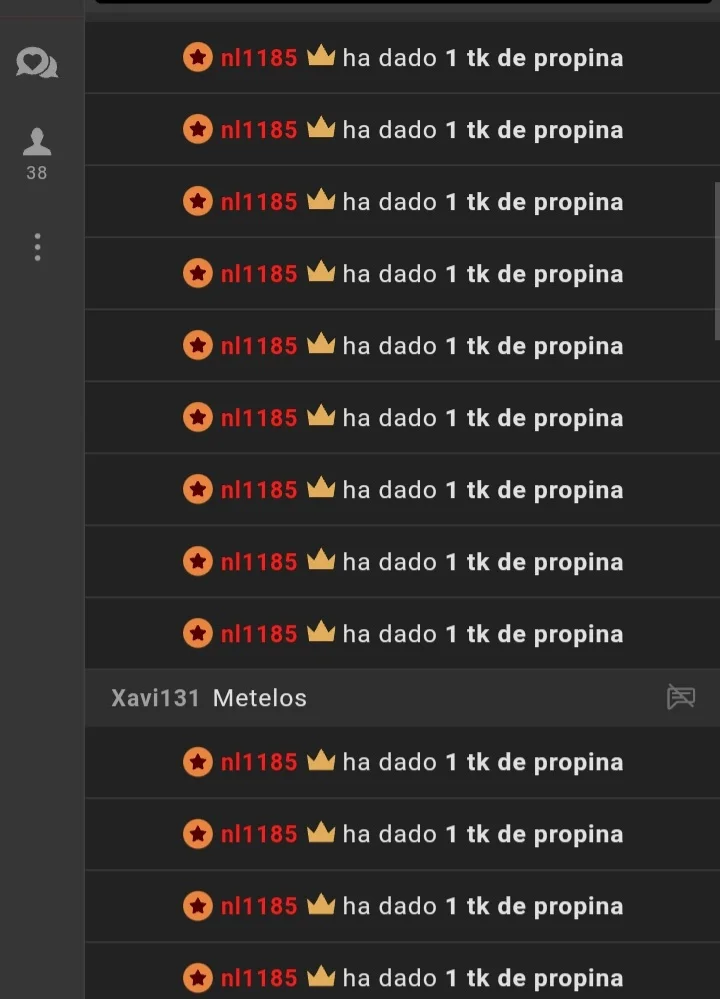
Task: Open the chat bubbles icon in sidebar
Action: click(37, 65)
